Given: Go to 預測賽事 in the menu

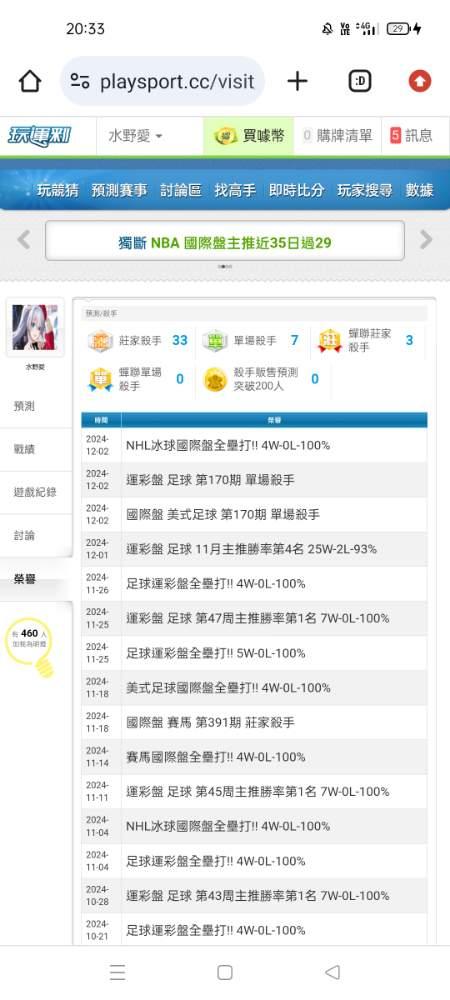Looking at the screenshot, I should 119,190.
